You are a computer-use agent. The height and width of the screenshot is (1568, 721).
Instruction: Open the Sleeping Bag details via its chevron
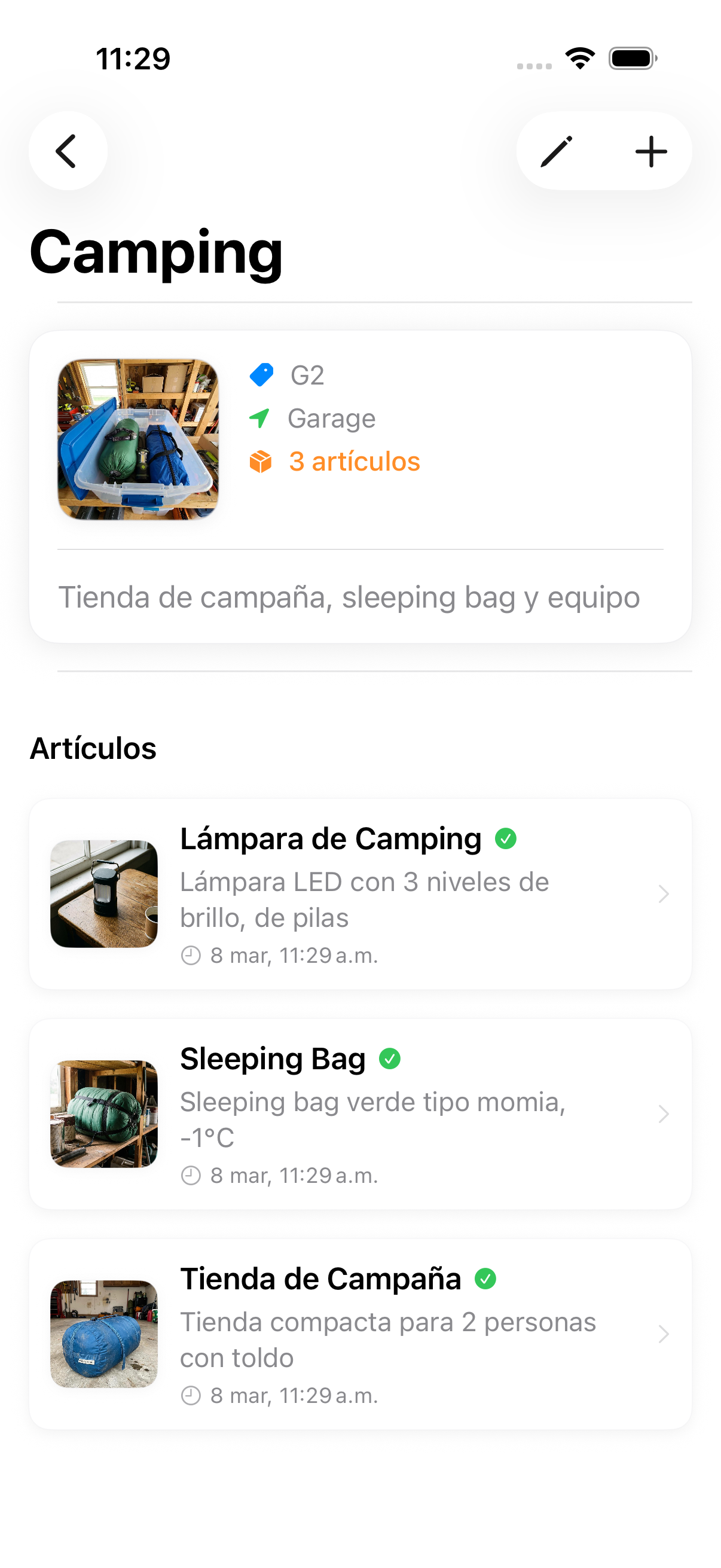[663, 1114]
